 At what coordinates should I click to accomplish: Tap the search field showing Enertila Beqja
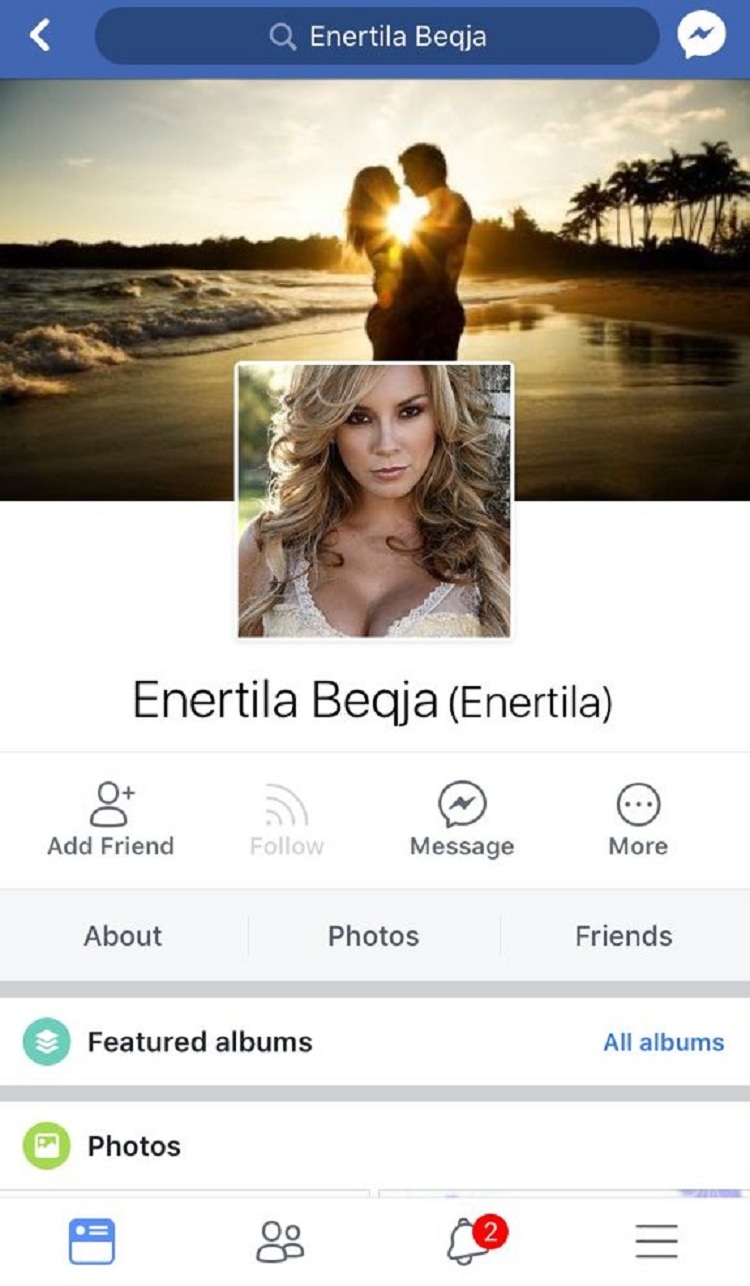coord(376,37)
